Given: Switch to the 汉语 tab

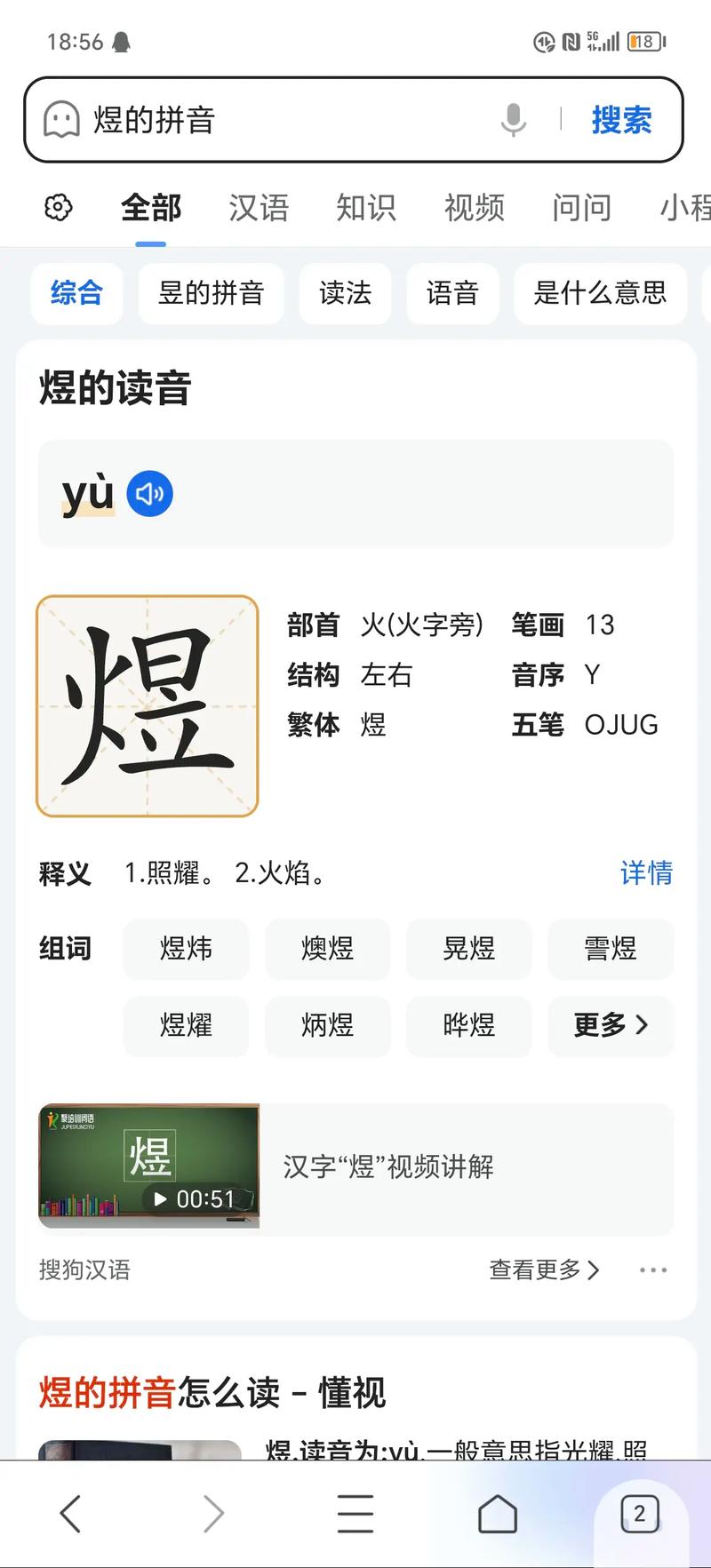Looking at the screenshot, I should [x=259, y=208].
